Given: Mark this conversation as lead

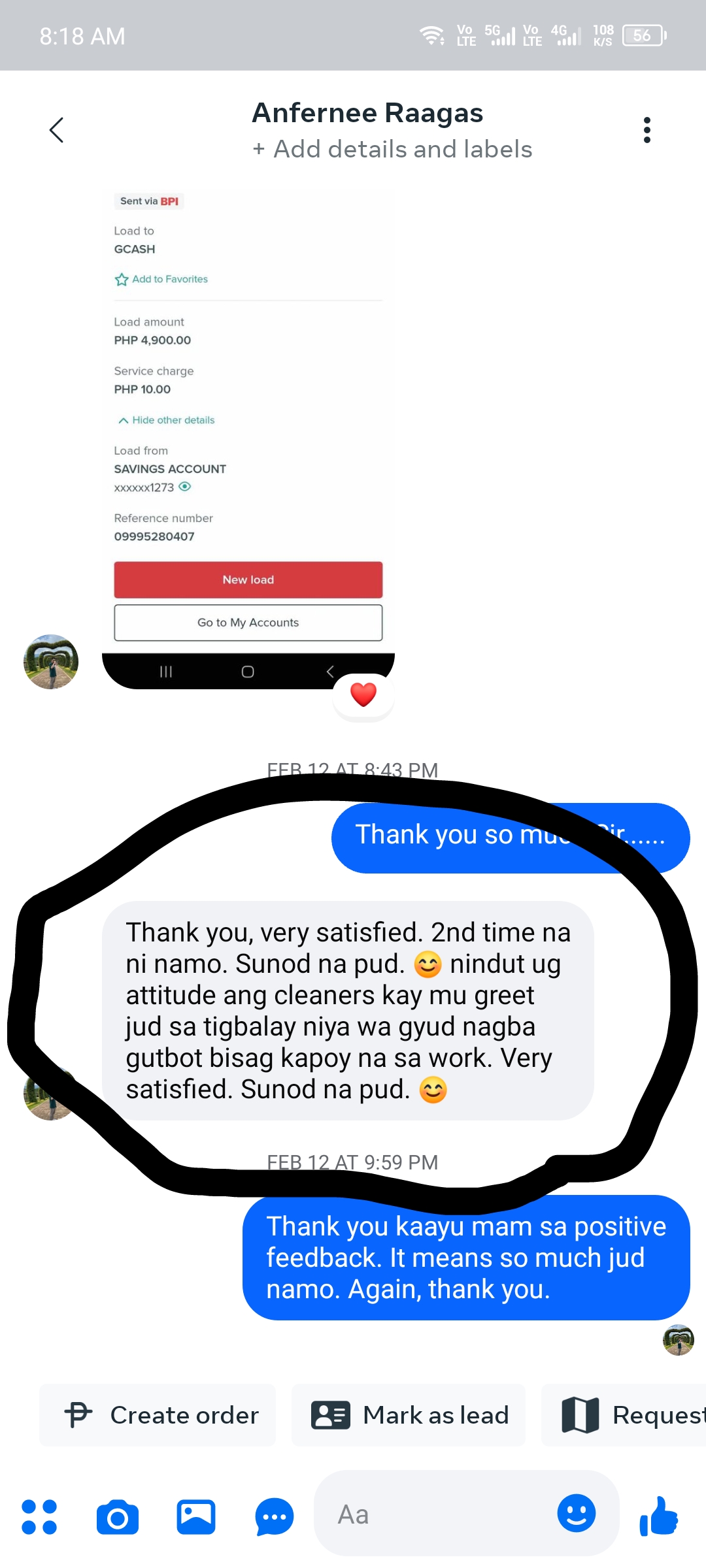Looking at the screenshot, I should tap(409, 1414).
